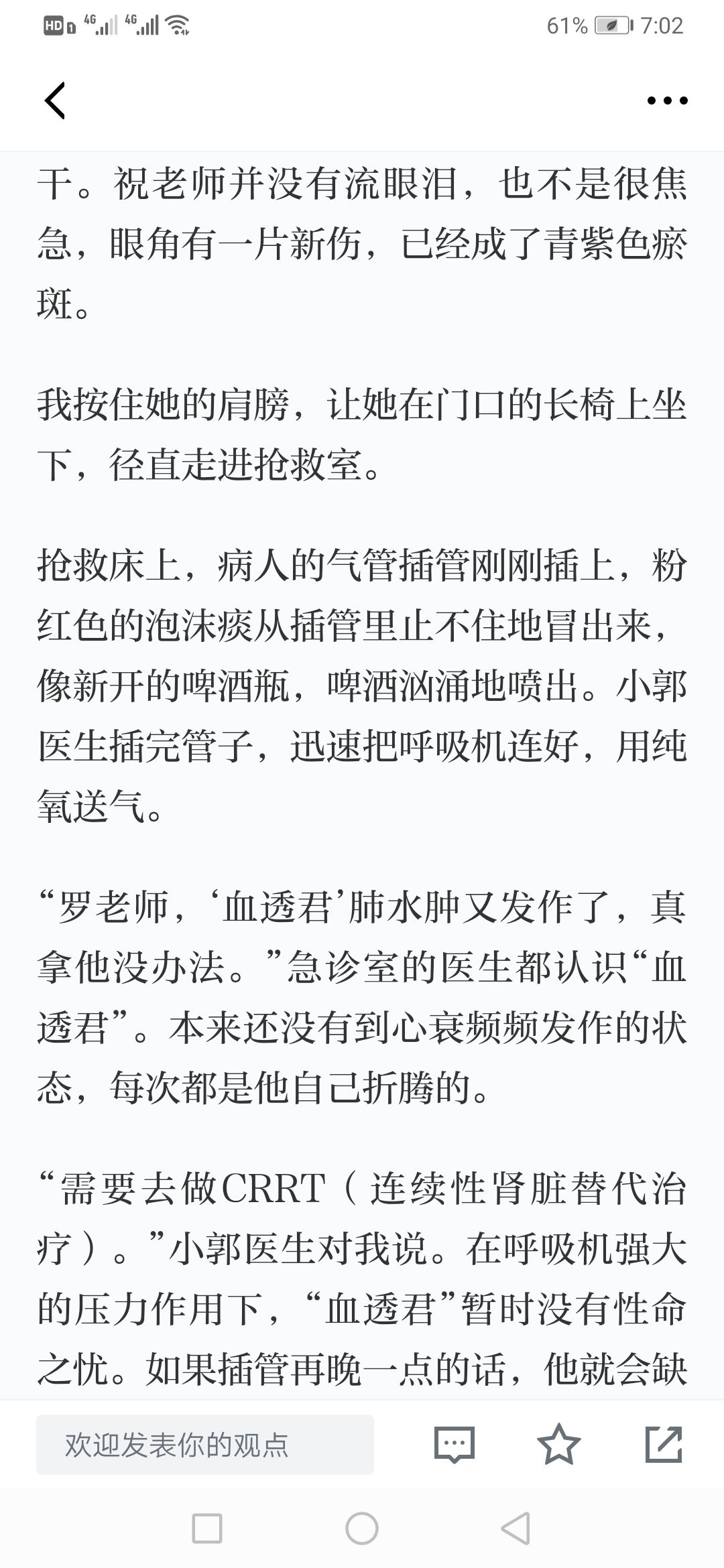The width and height of the screenshot is (724, 1568).
Task: Tap the 欢迎发表你的观点 comment field
Action: tap(205, 1445)
